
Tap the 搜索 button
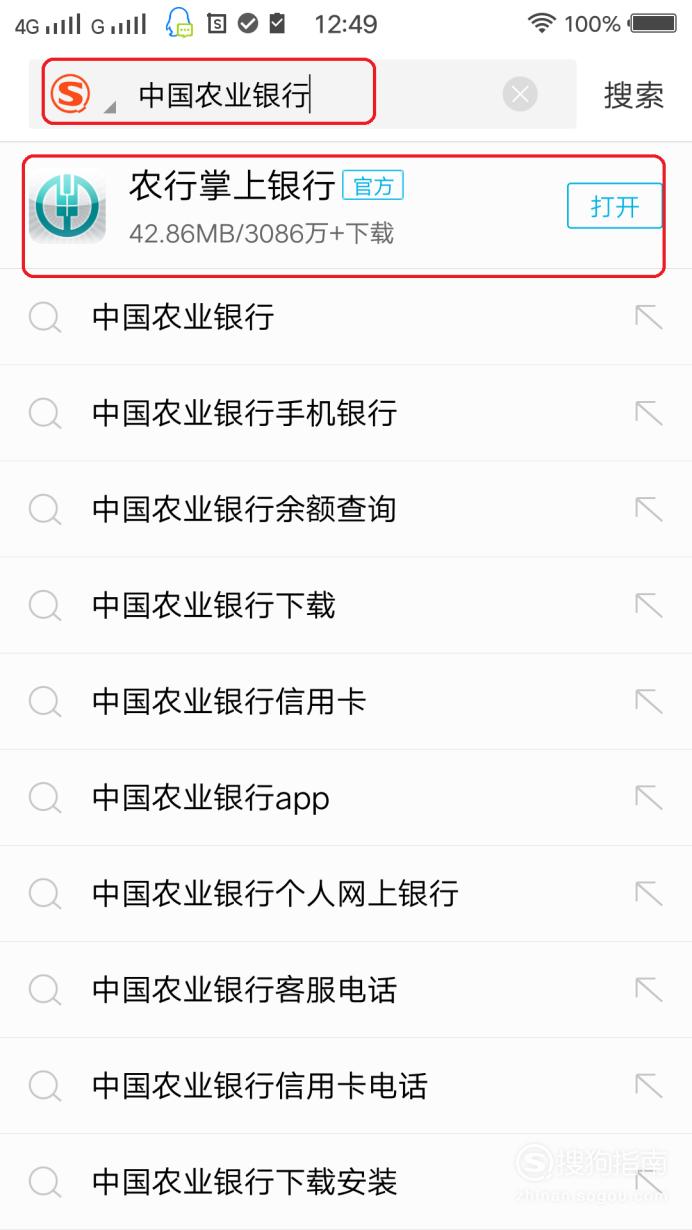pyautogui.click(x=634, y=95)
